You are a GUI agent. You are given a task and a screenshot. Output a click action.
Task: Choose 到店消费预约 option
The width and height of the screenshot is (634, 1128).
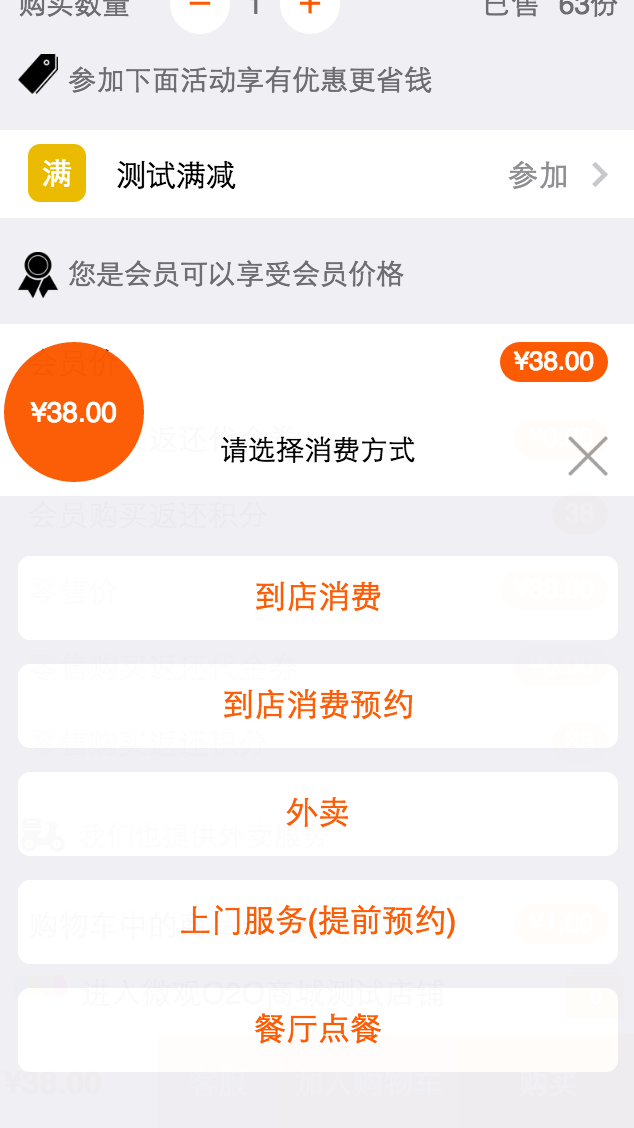(317, 705)
